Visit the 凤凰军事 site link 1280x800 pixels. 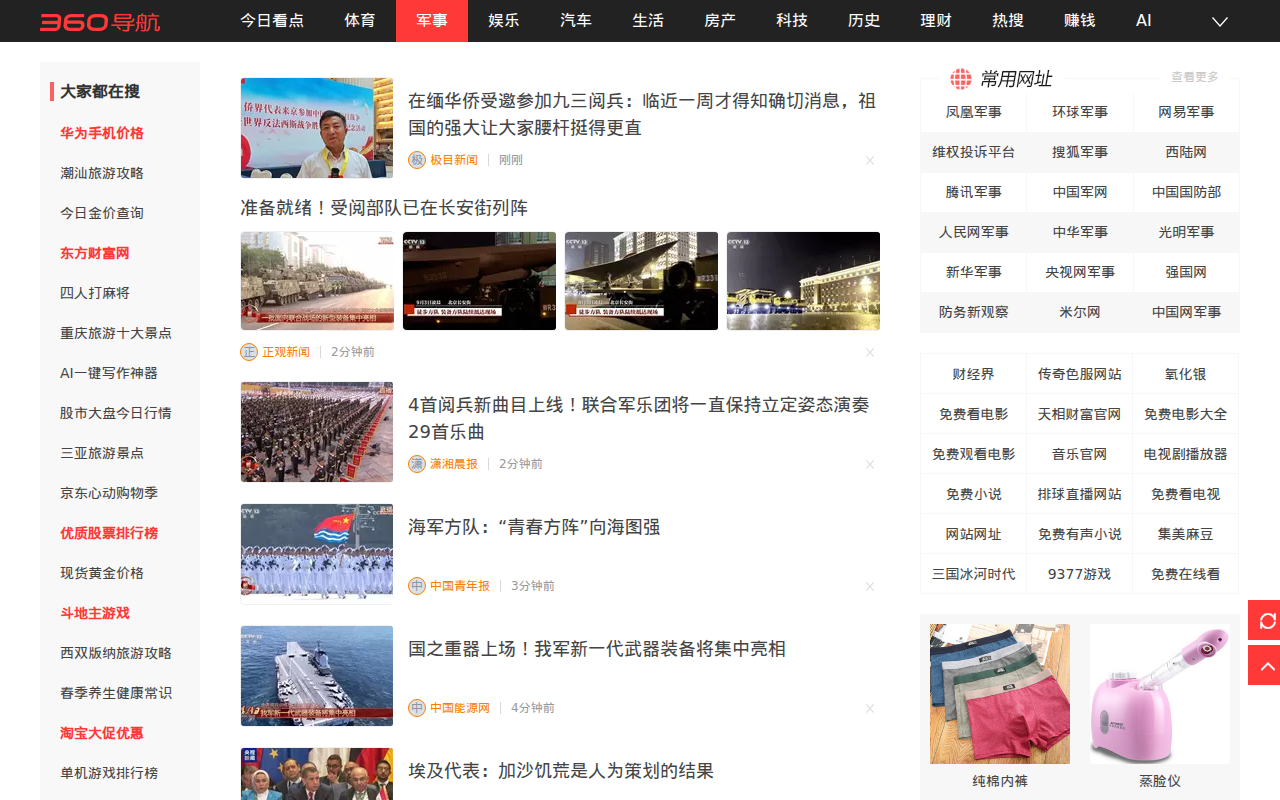pos(973,112)
